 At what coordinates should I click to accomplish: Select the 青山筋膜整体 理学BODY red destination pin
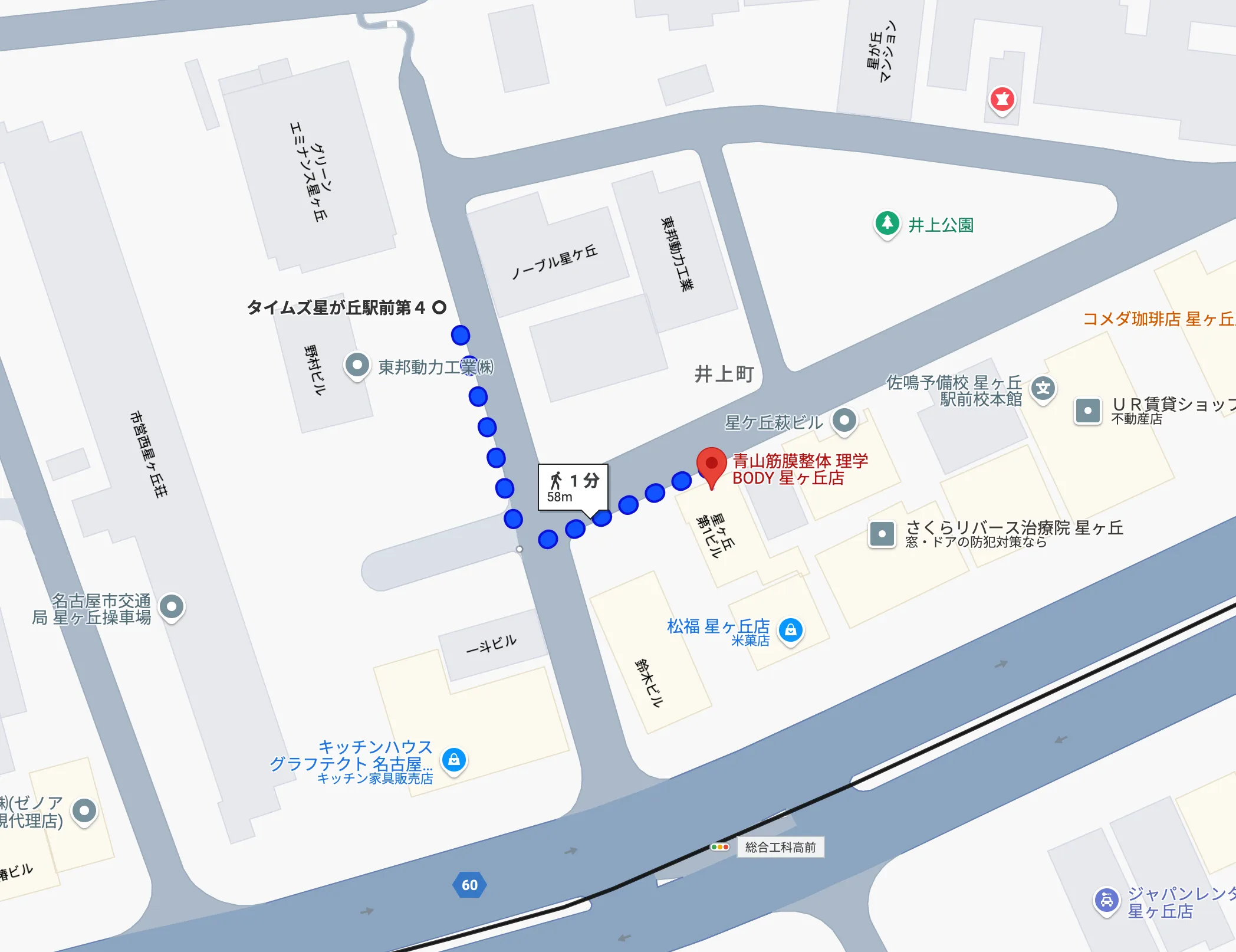tap(712, 465)
